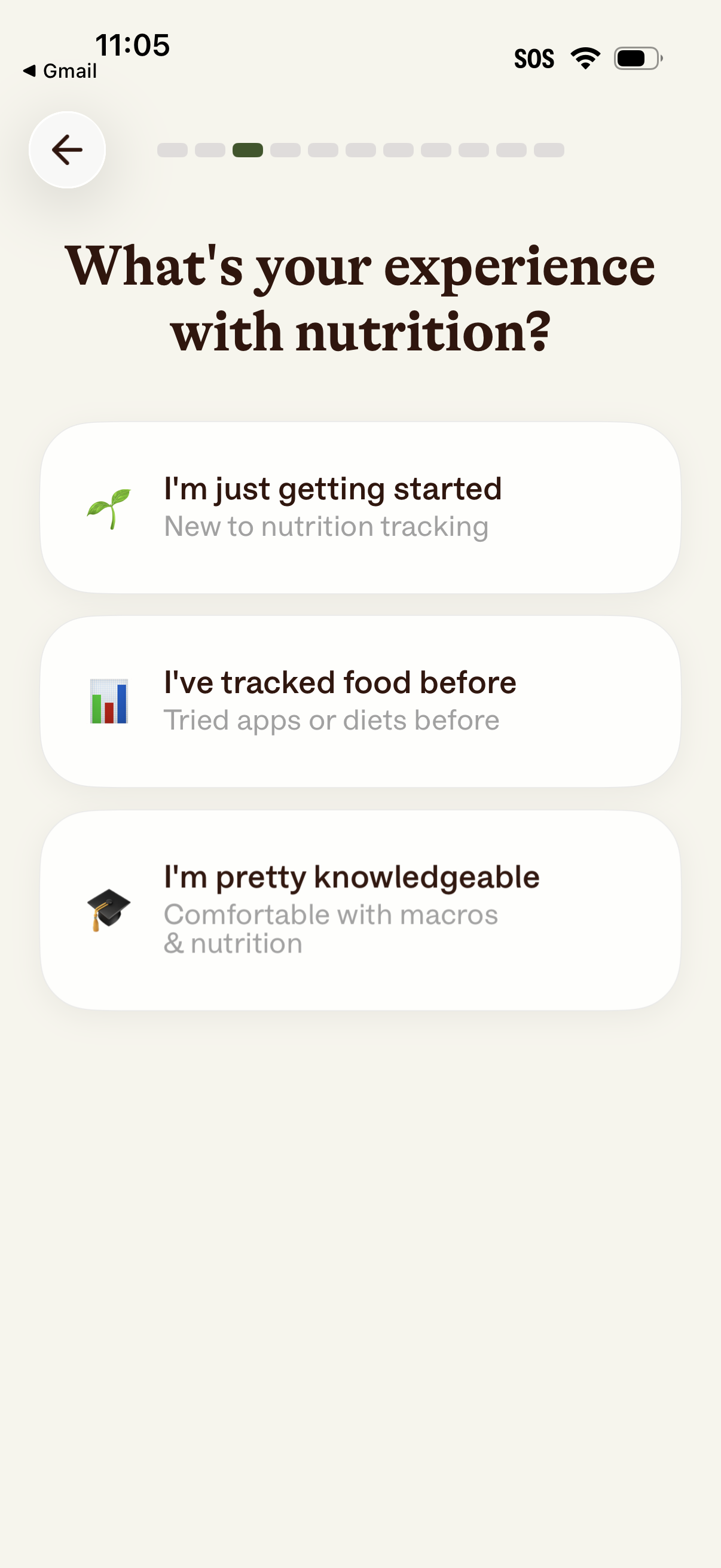Tap the seedling emoji icon

[108, 508]
